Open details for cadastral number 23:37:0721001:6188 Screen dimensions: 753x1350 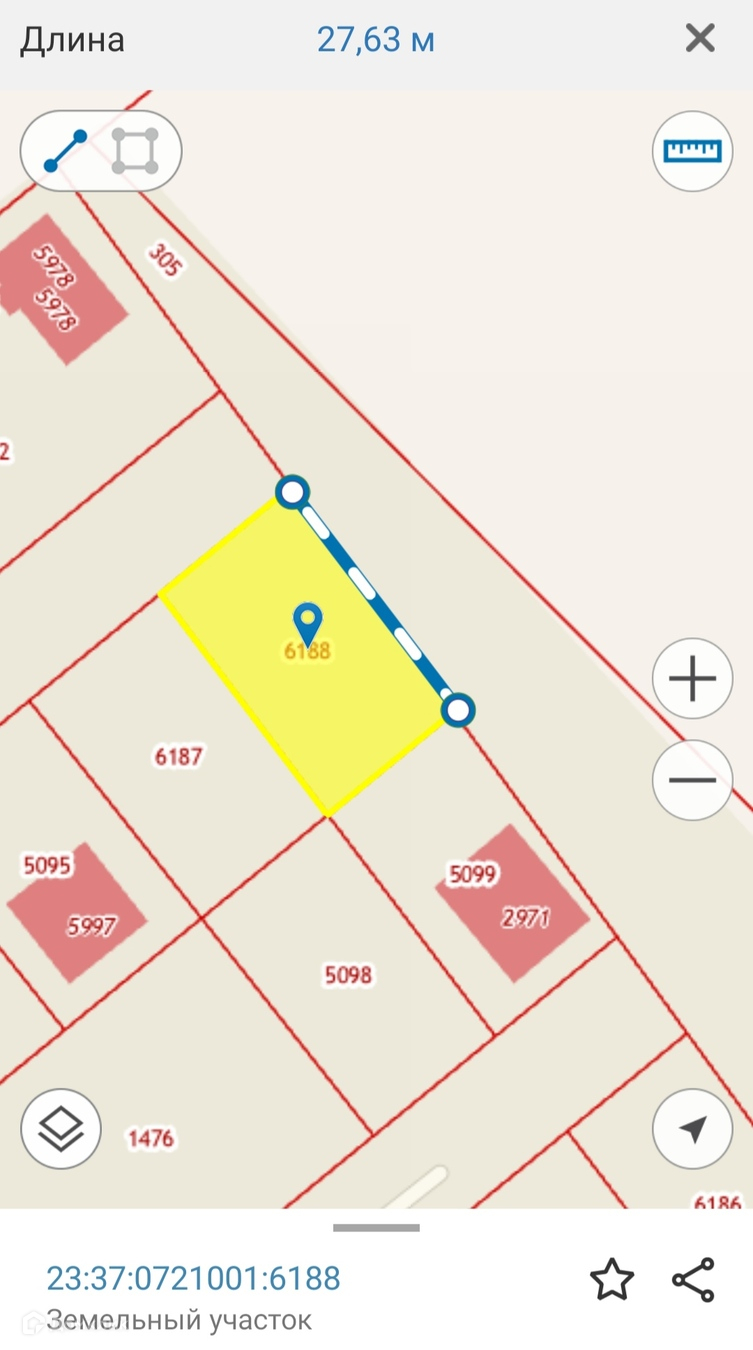click(x=193, y=1278)
